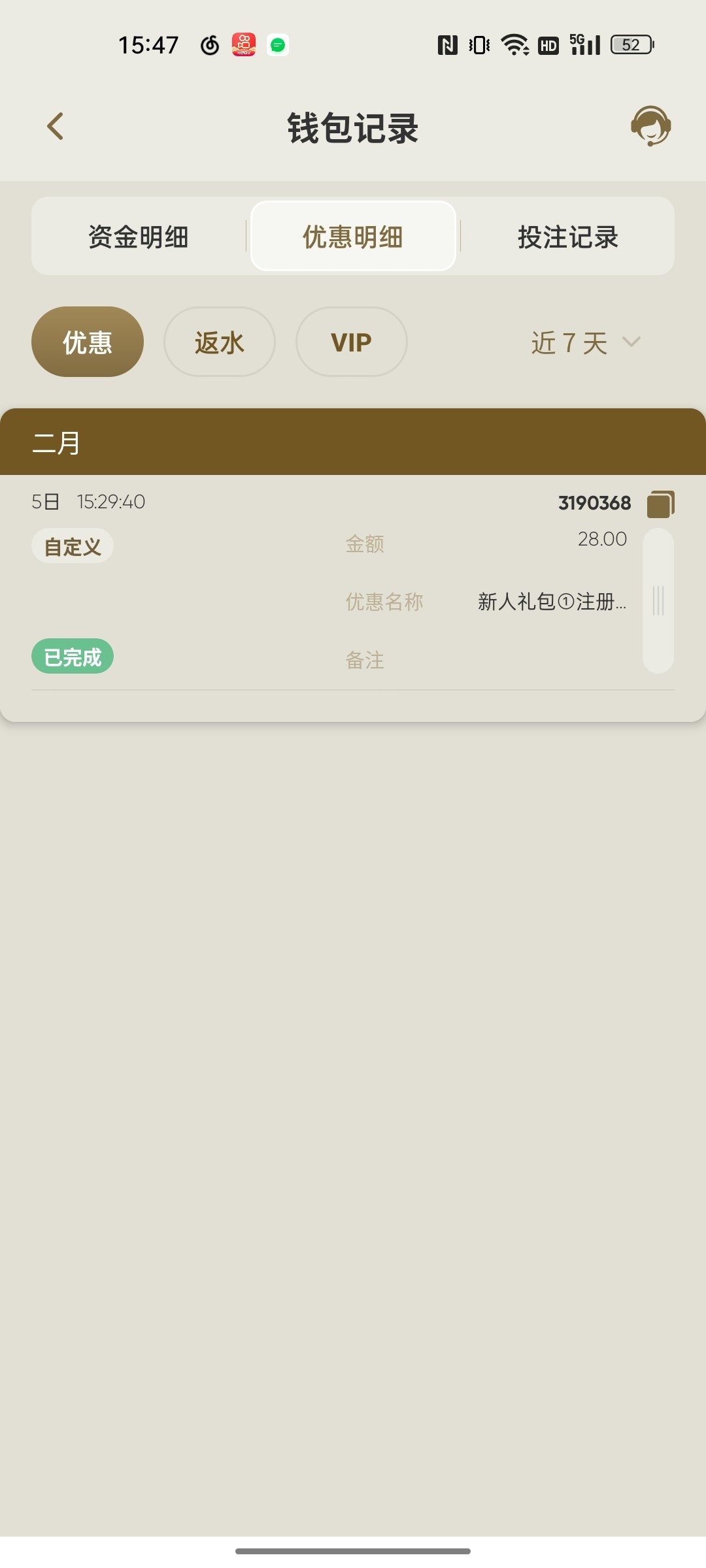Tap the handle beside the 新人礼包 record
The height and width of the screenshot is (1568, 706).
click(x=658, y=600)
